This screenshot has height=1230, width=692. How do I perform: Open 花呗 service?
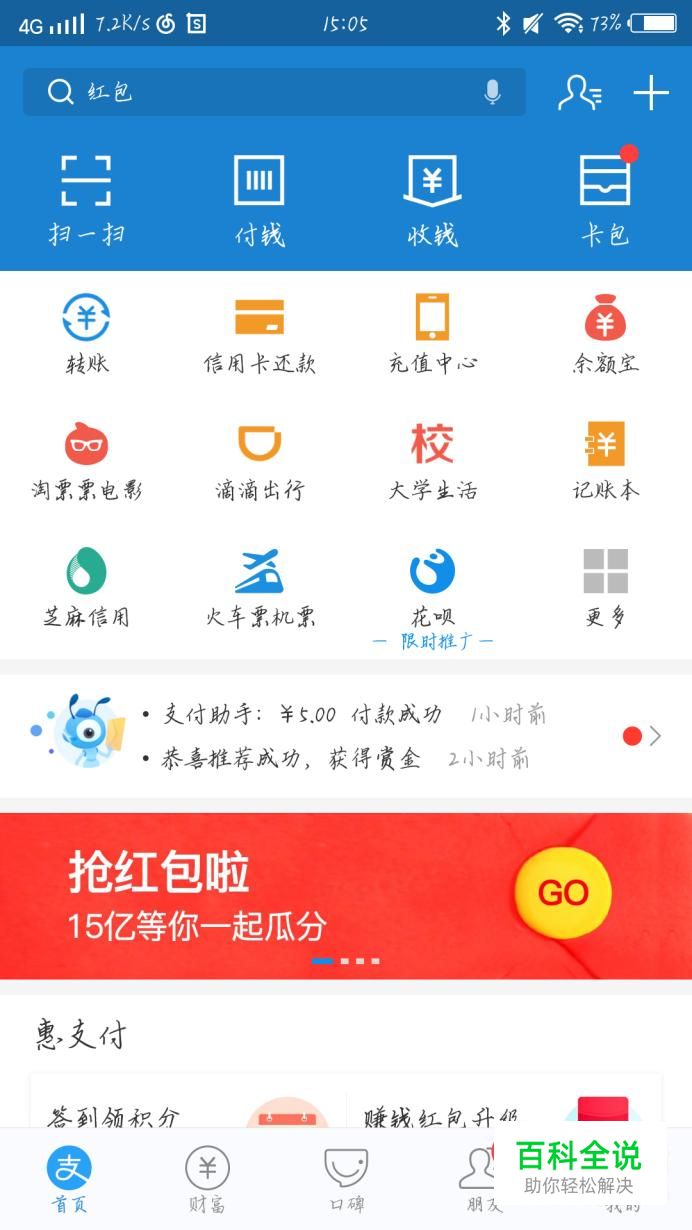[432, 587]
